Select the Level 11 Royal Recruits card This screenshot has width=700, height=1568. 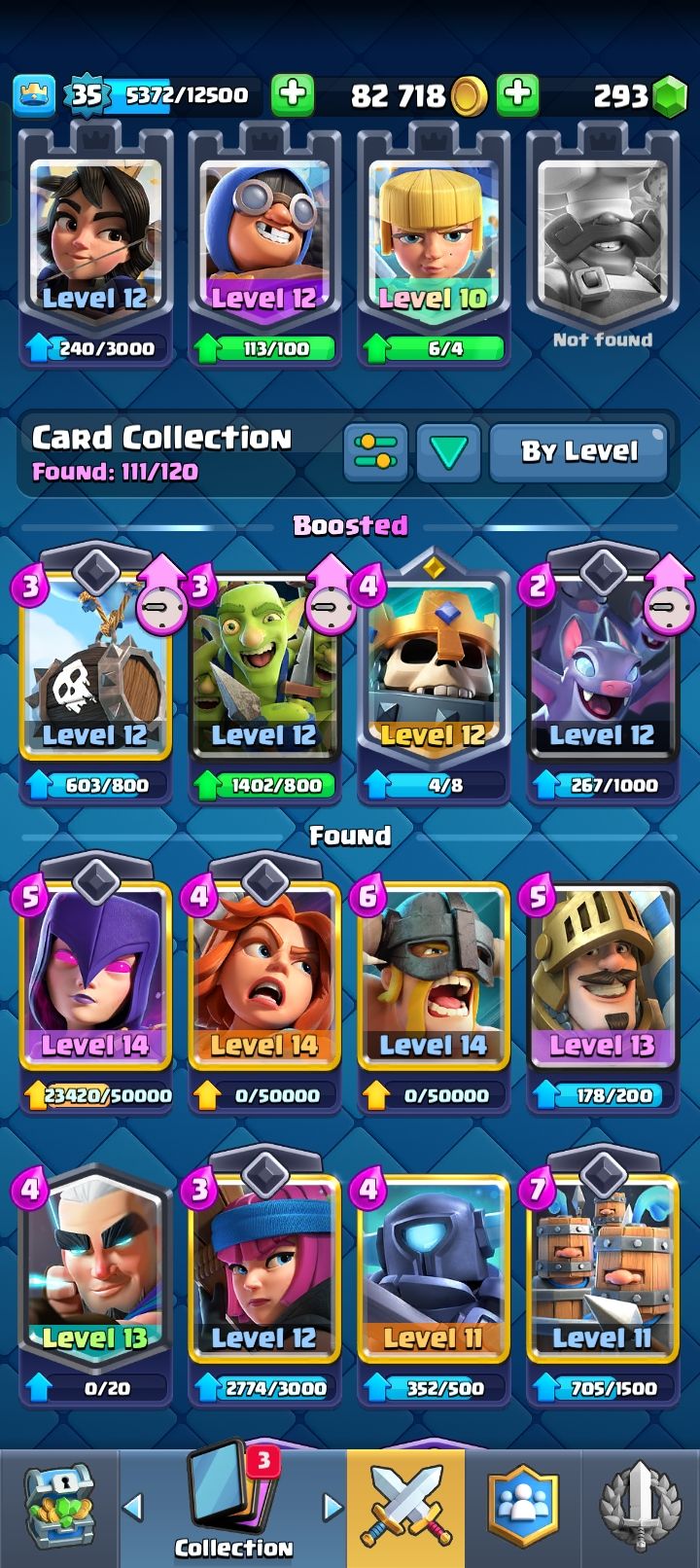[x=602, y=1279]
